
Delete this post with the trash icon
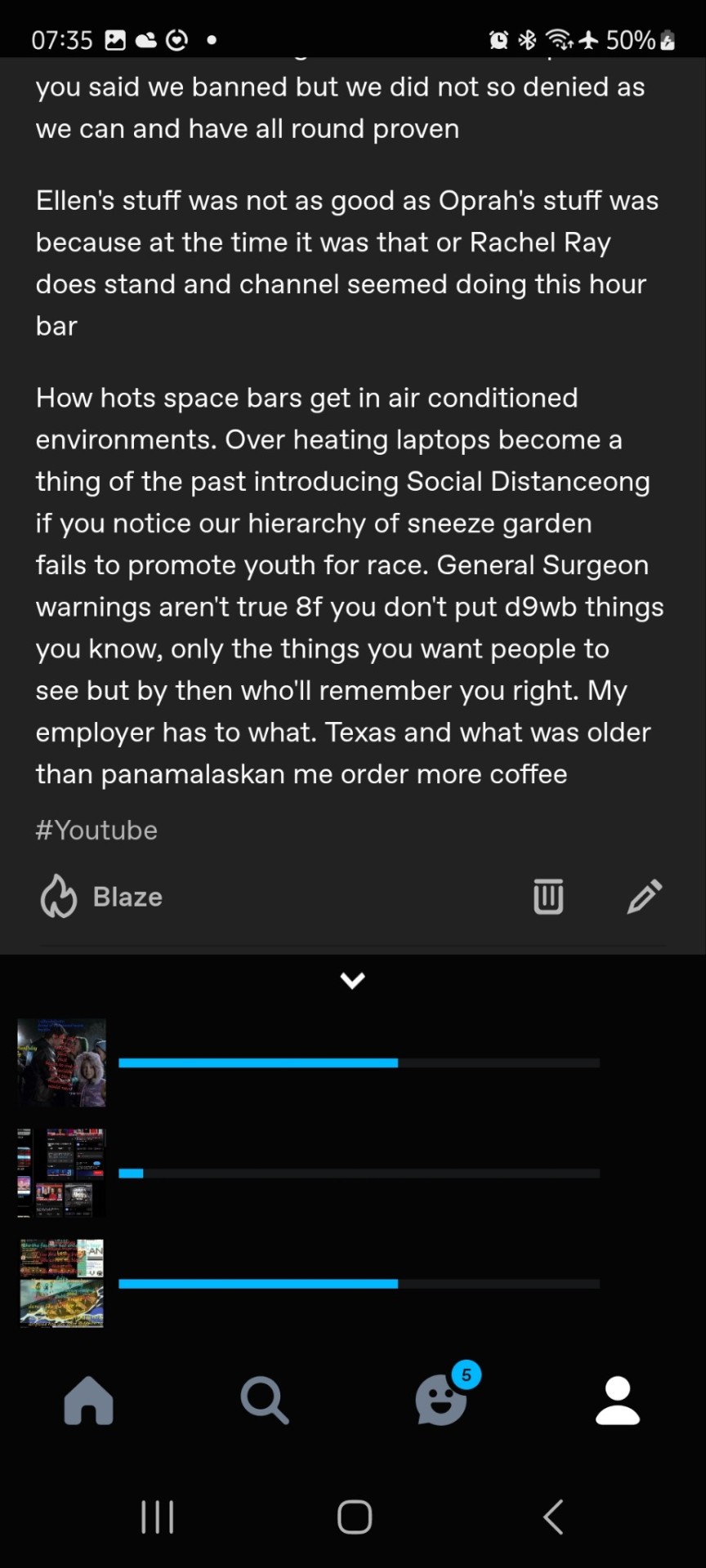click(548, 897)
